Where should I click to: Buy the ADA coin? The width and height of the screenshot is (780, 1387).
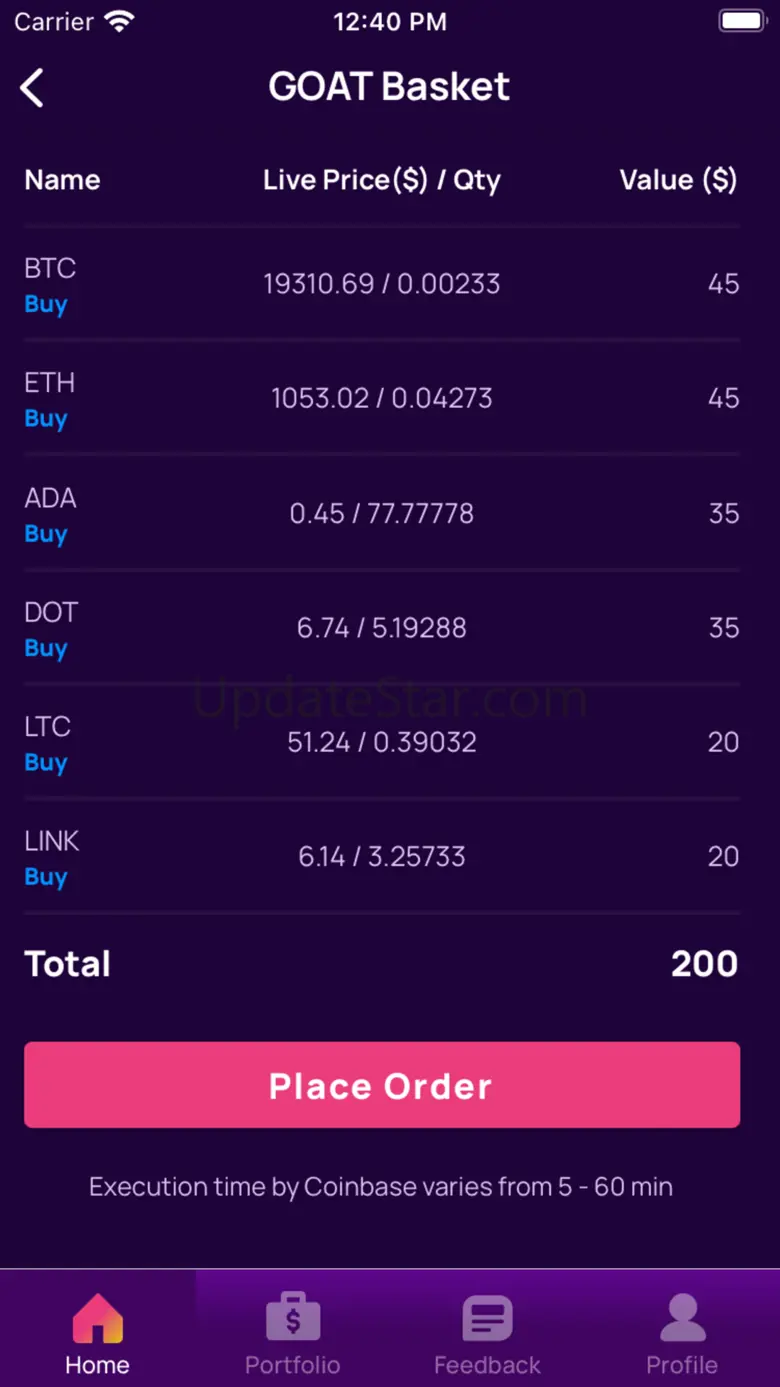tap(46, 534)
